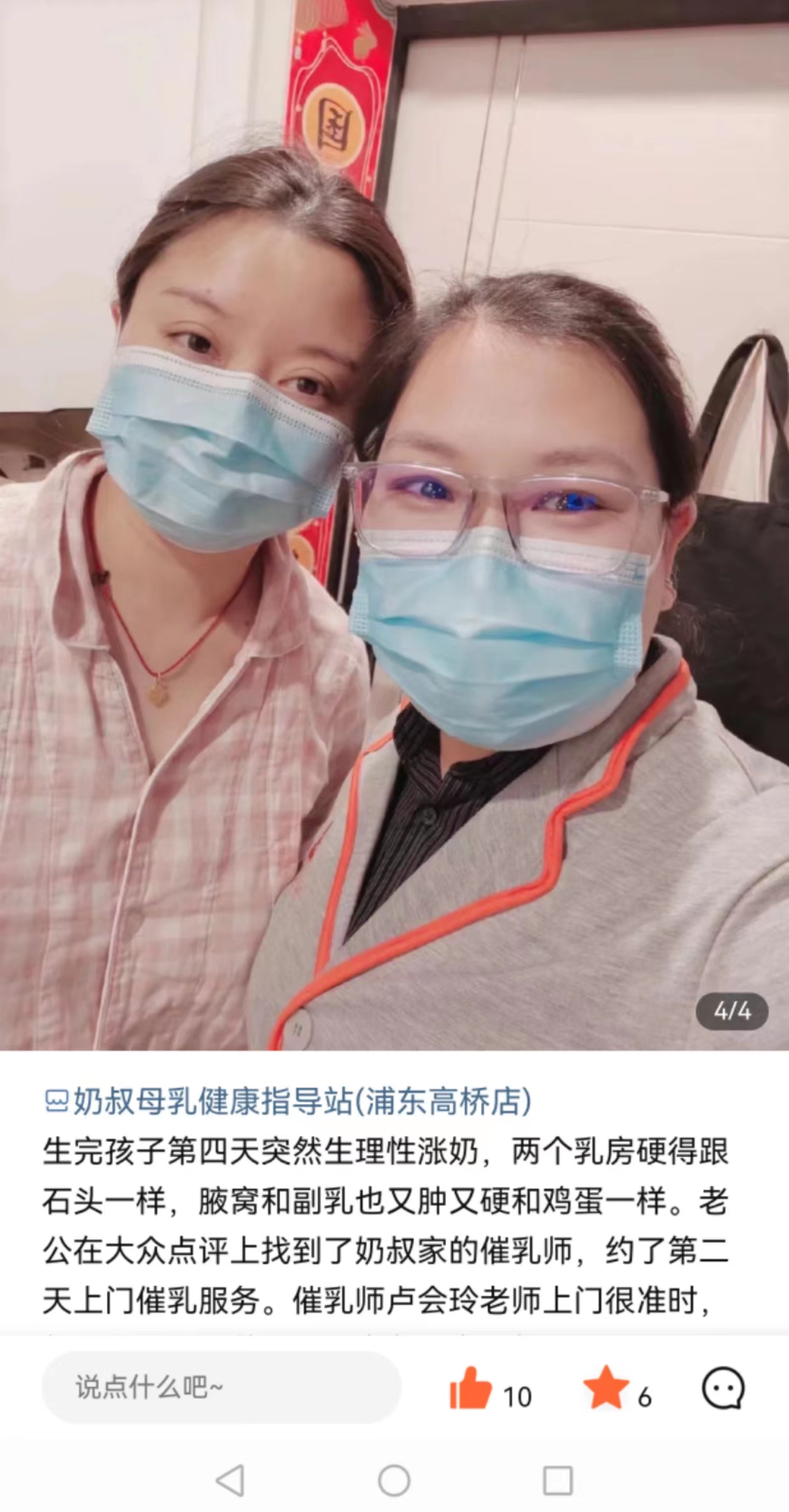
Task: Like this review with thumbs up
Action: (471, 1389)
